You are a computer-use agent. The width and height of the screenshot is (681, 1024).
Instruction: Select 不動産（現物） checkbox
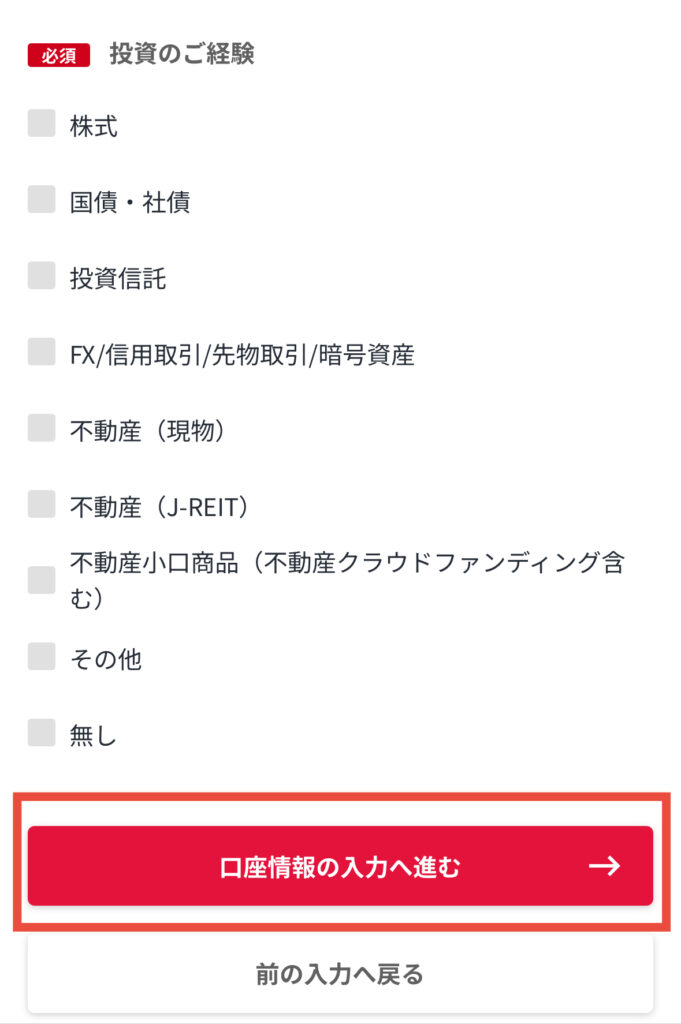click(41, 428)
